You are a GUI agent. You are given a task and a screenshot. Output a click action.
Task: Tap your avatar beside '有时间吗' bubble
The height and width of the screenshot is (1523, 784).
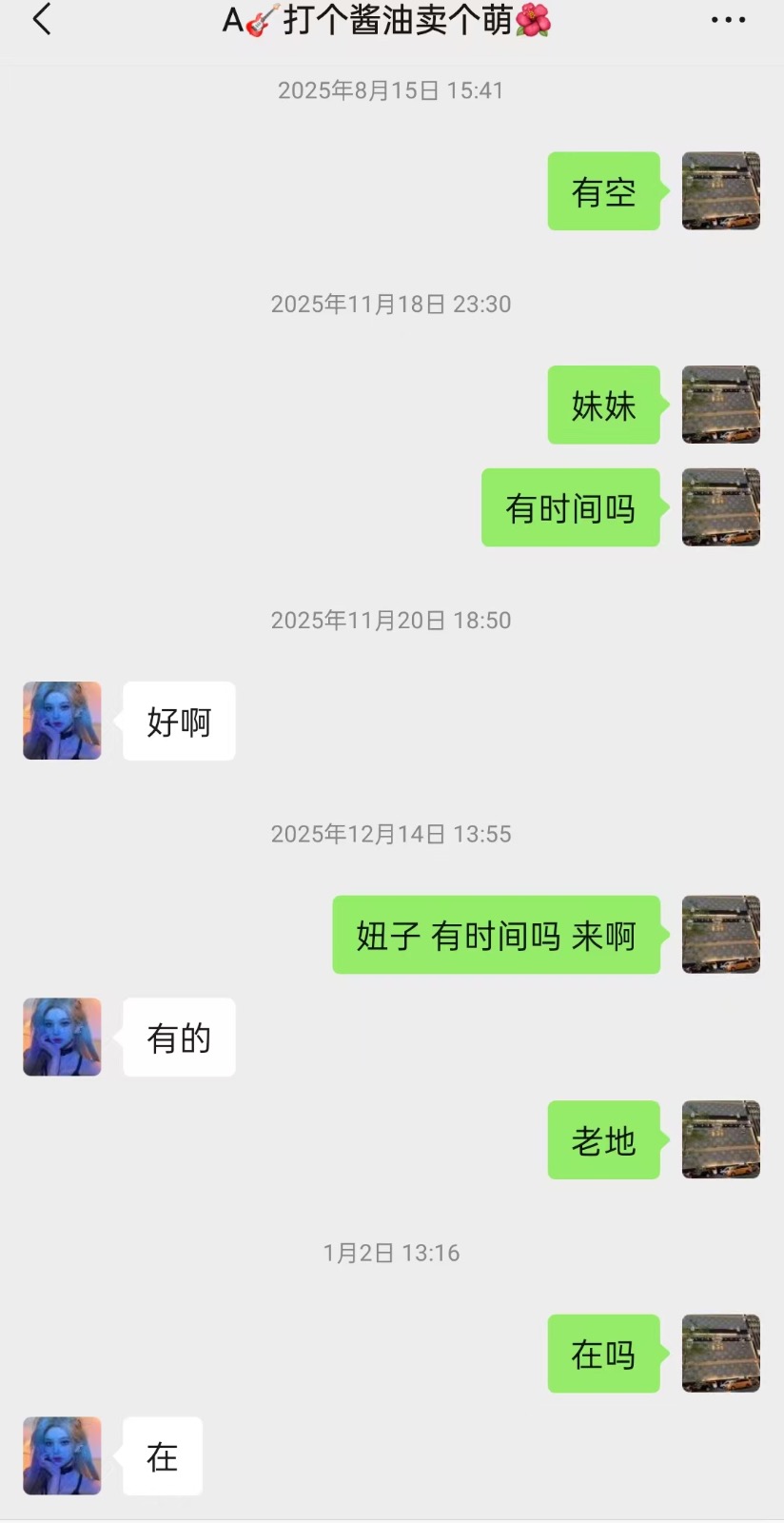click(x=721, y=506)
